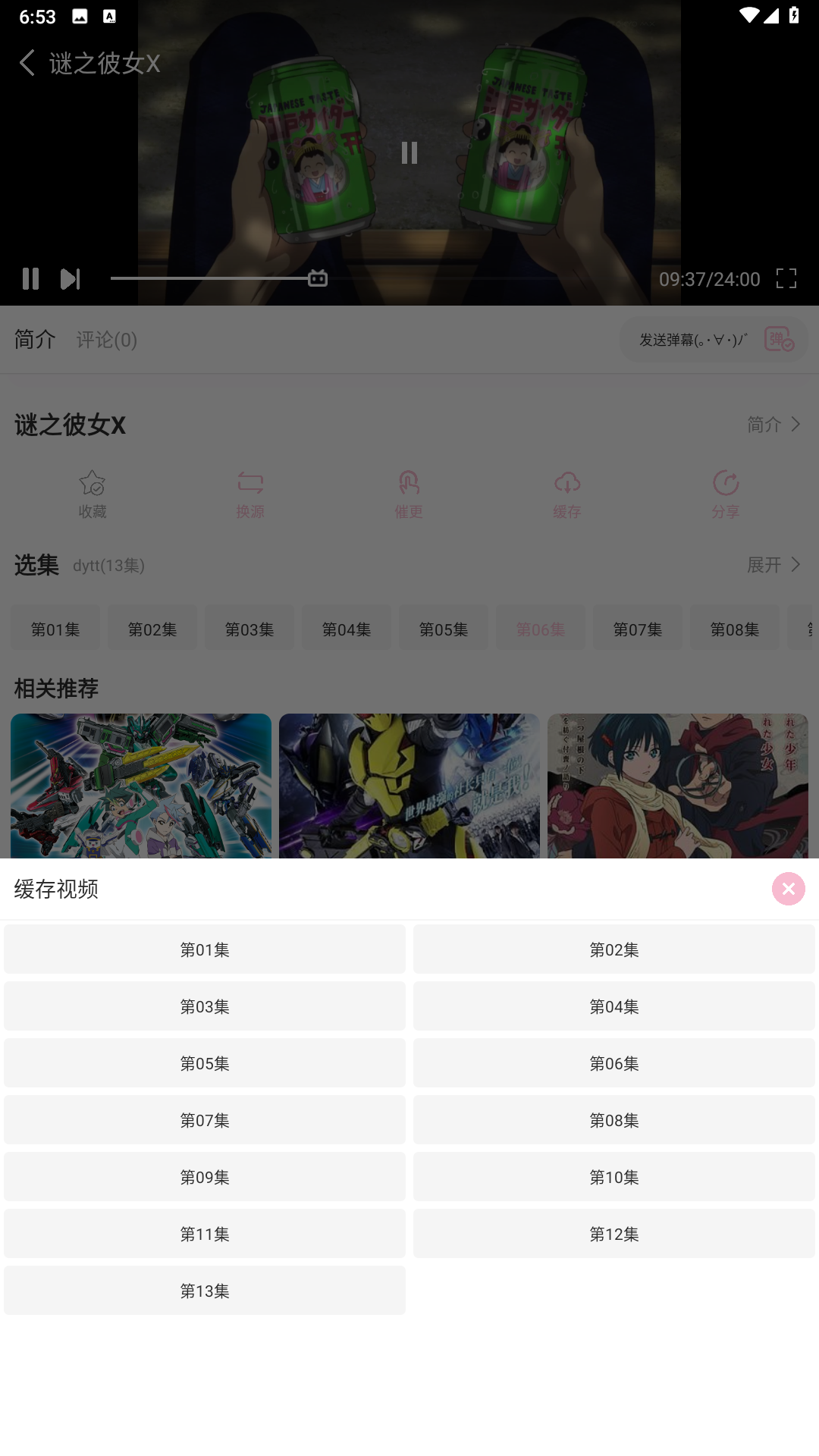819x1456 pixels.
Task: Select 第03集 for caching
Action: pyautogui.click(x=205, y=1006)
